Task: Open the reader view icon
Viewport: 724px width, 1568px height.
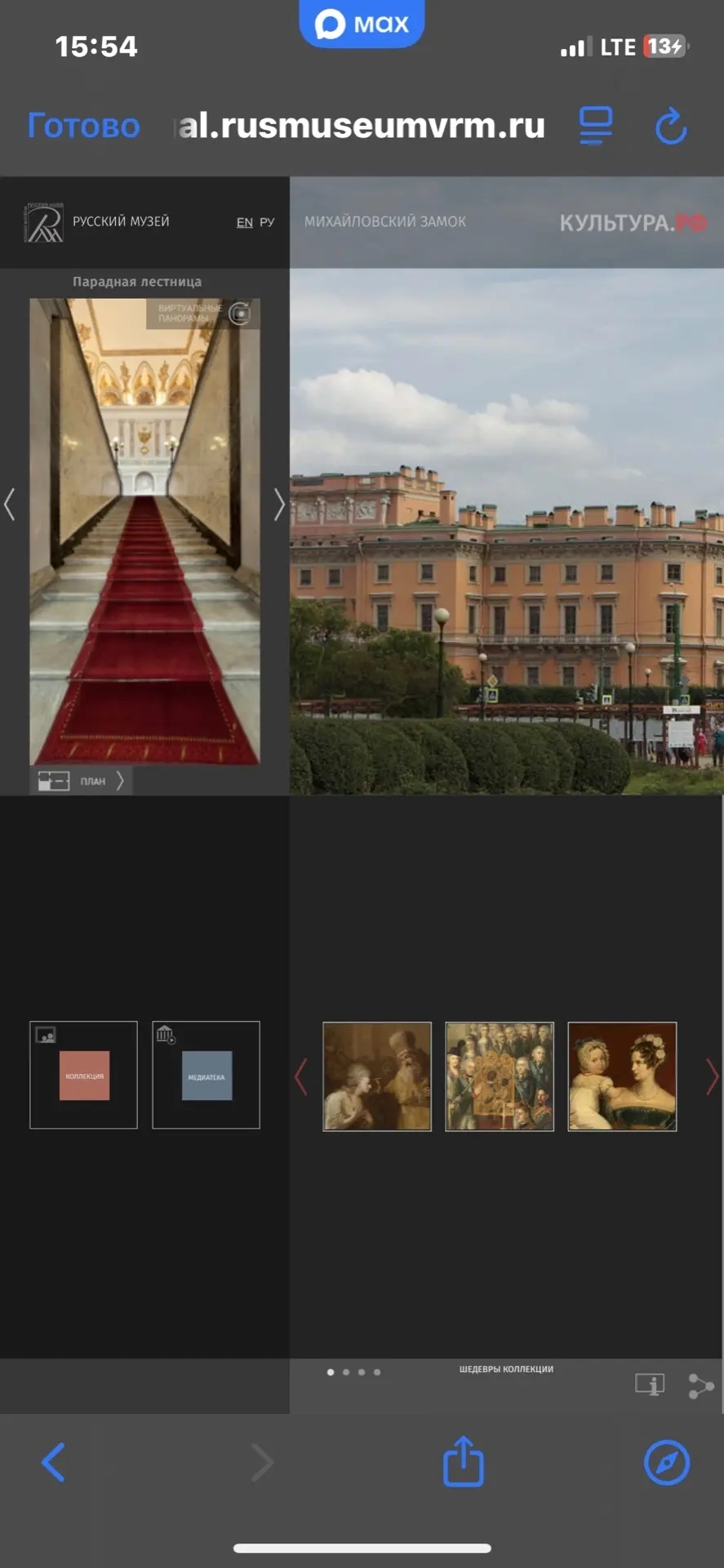Action: pos(596,126)
